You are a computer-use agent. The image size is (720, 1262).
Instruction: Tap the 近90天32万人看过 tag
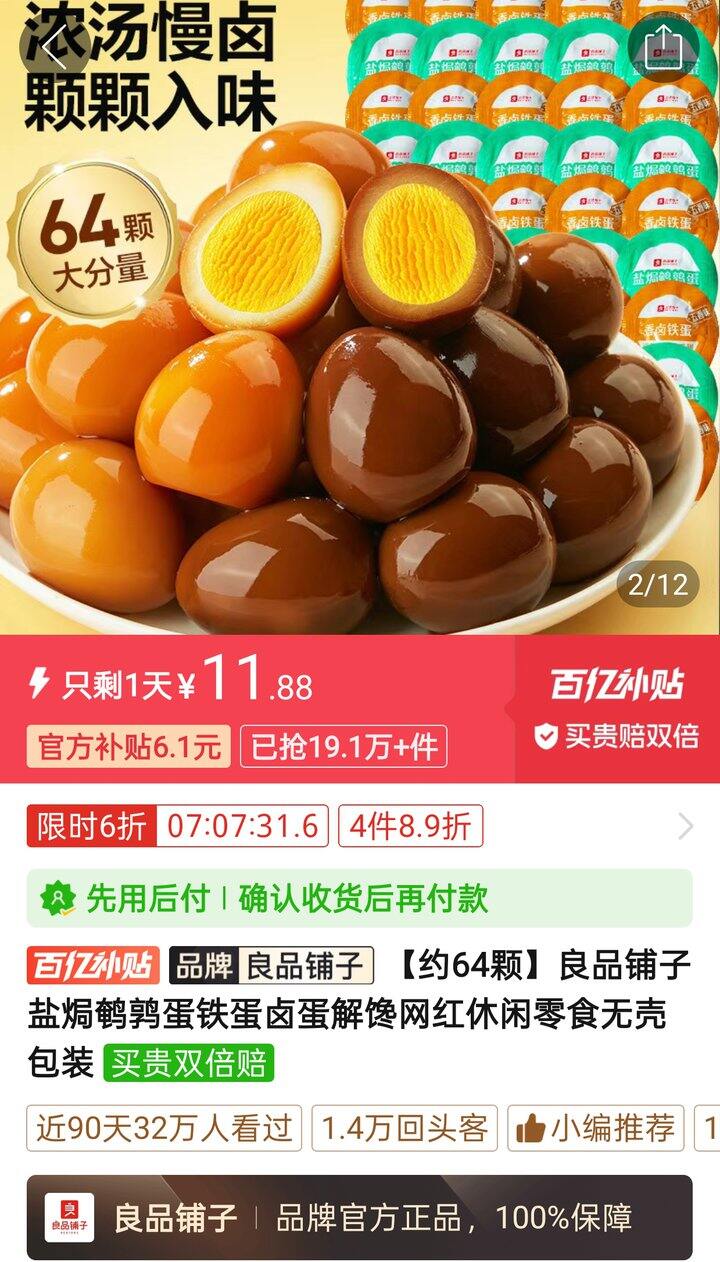click(x=165, y=1128)
